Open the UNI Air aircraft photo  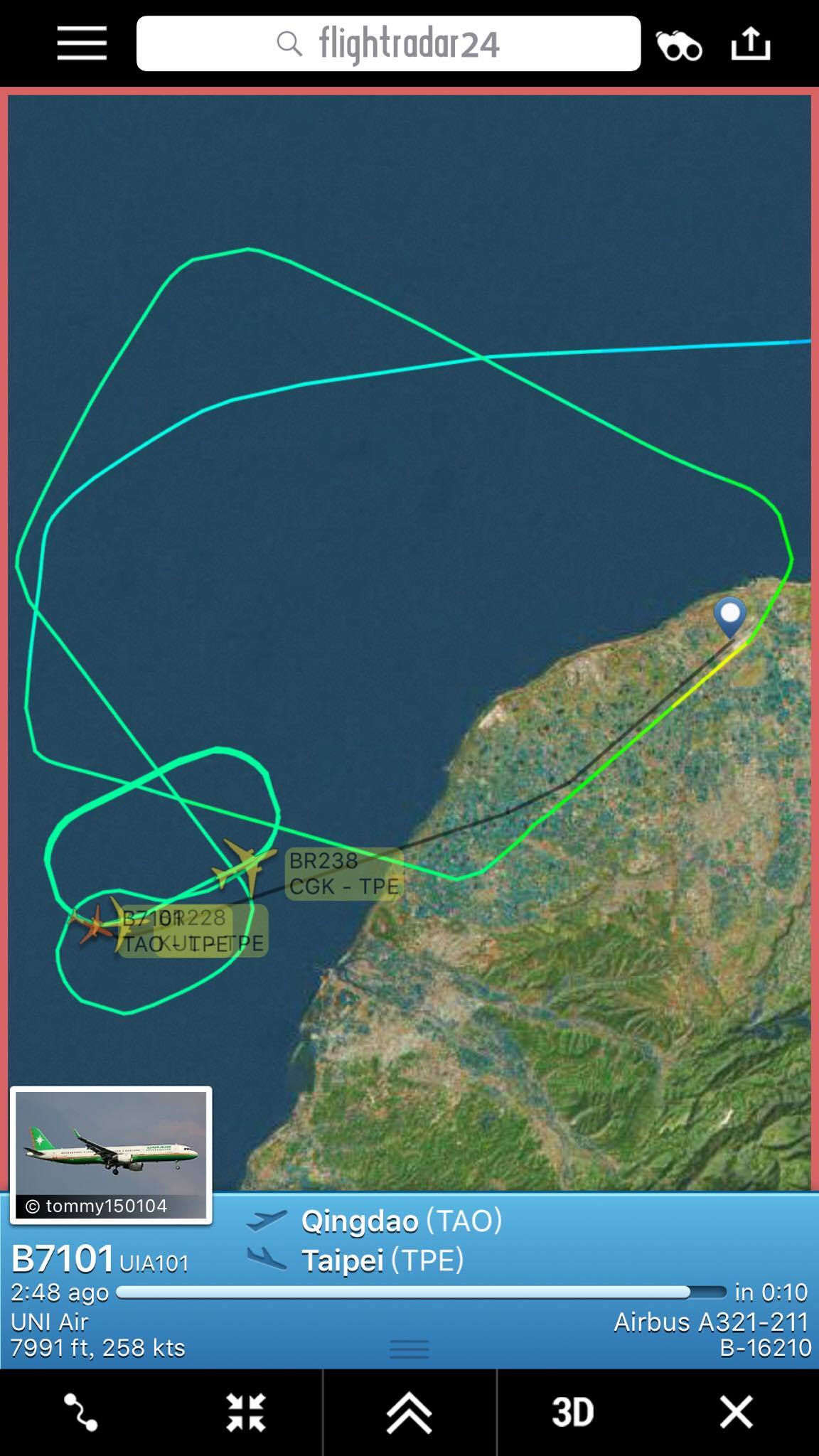click(x=111, y=1155)
